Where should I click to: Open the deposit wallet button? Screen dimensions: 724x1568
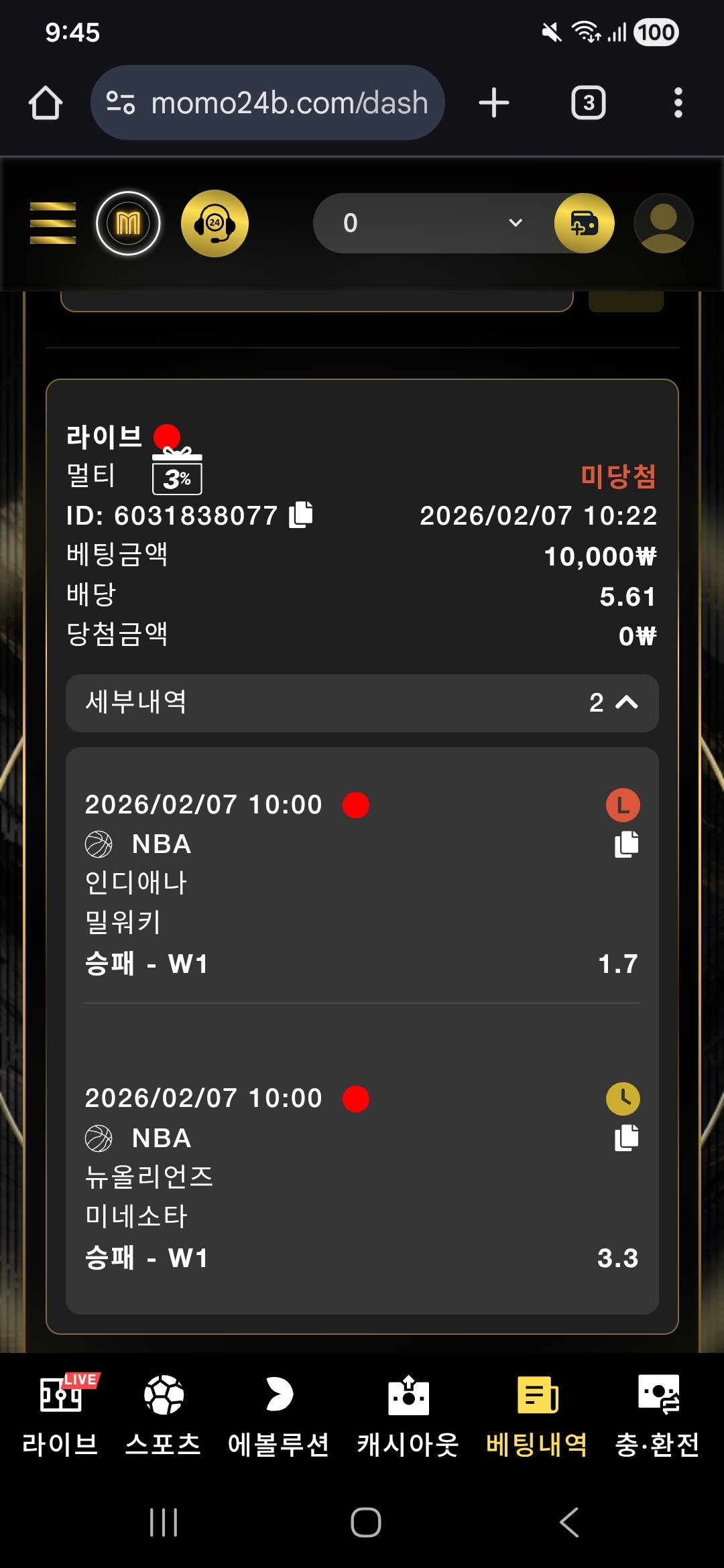click(584, 223)
